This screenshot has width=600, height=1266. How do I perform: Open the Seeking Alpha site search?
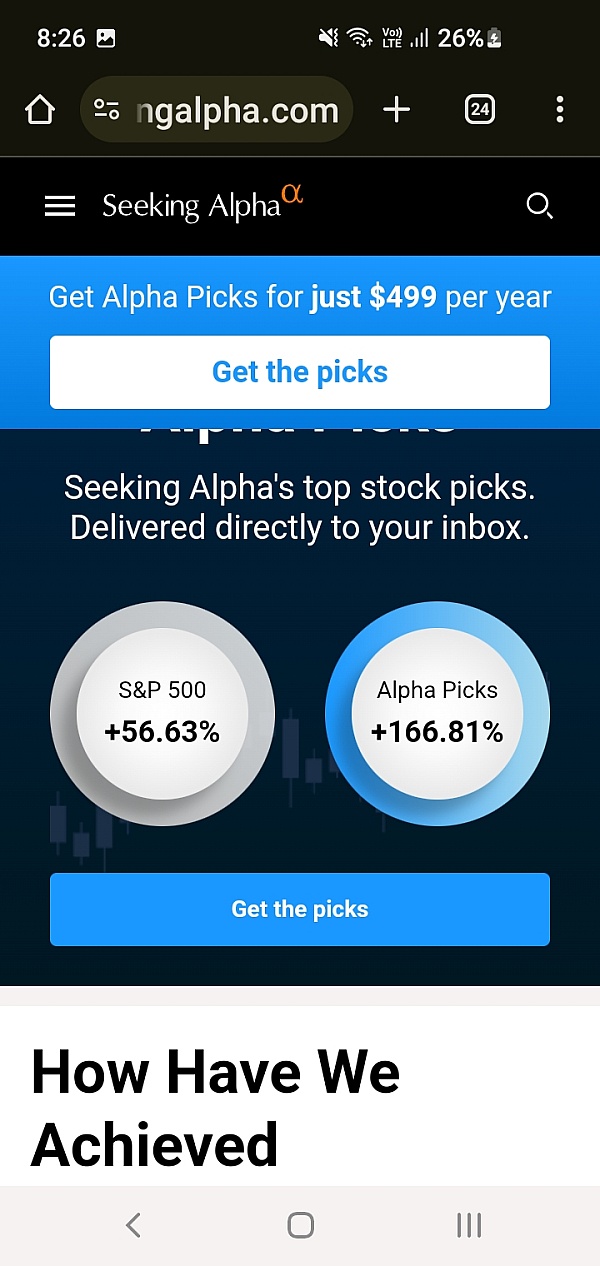tap(539, 206)
